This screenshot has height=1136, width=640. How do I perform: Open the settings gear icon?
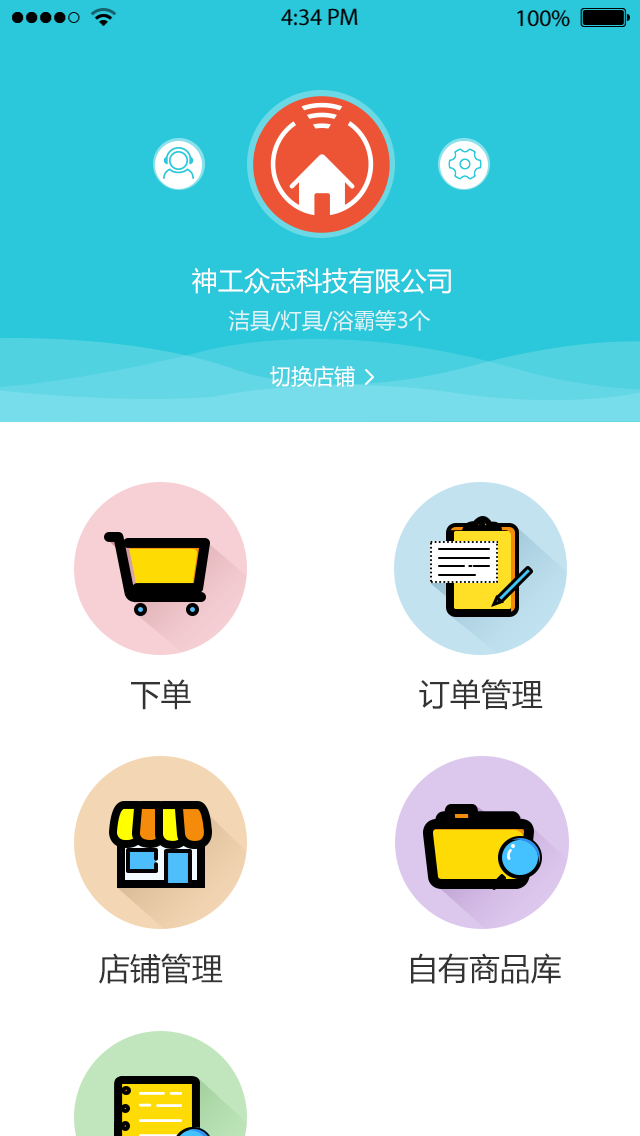[464, 164]
